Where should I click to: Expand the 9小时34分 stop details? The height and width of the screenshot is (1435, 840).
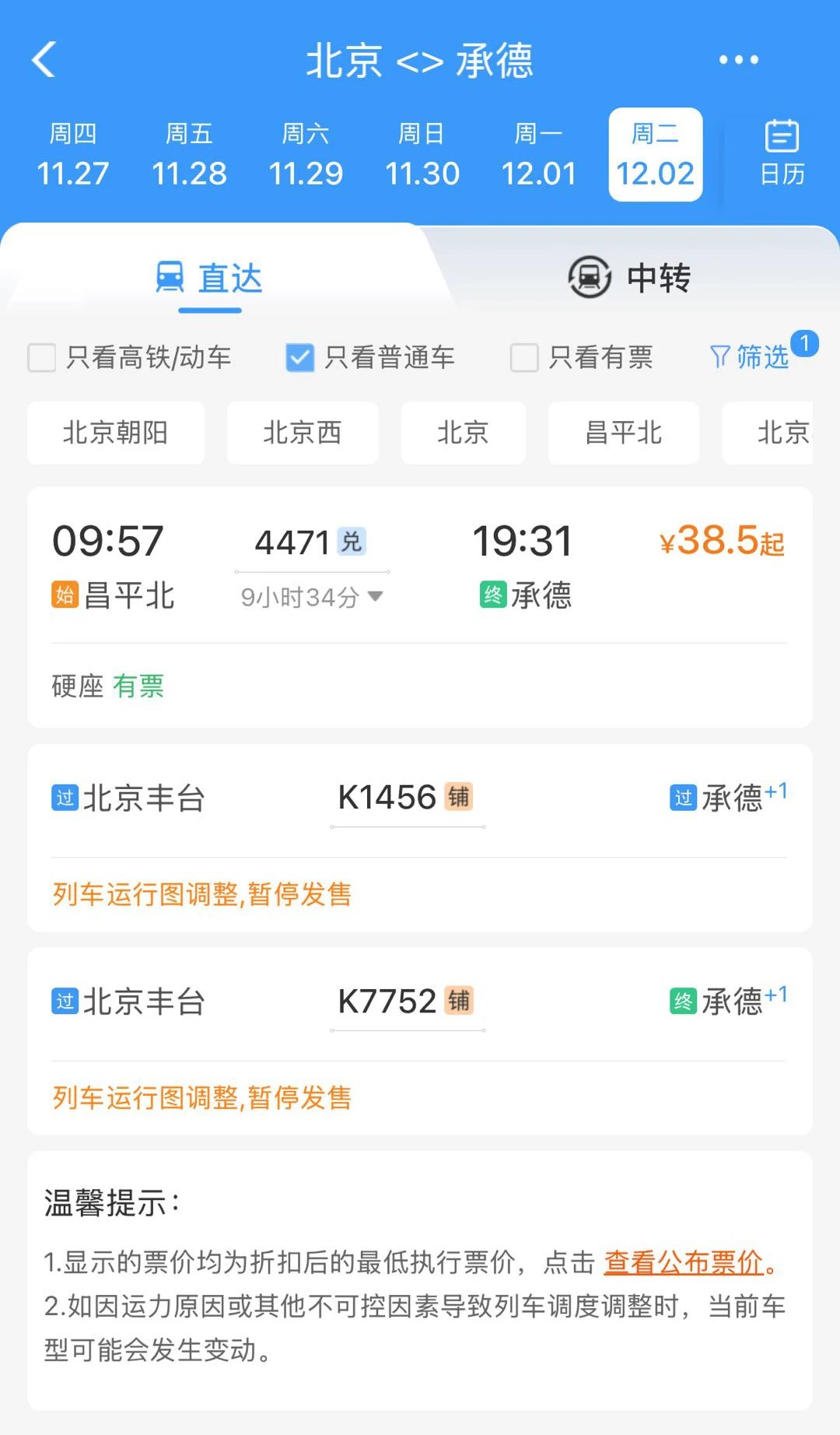pyautogui.click(x=311, y=597)
